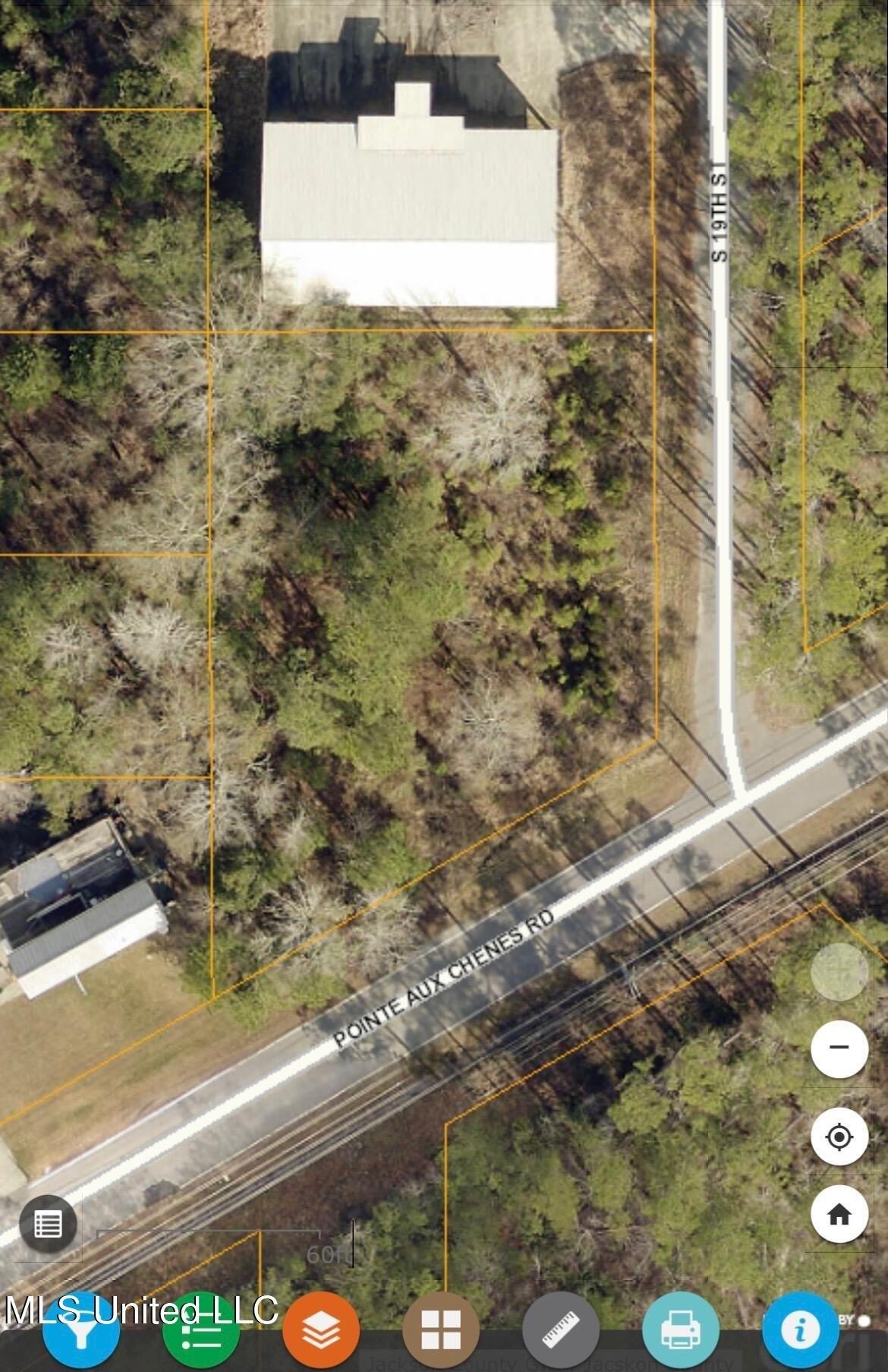Image resolution: width=888 pixels, height=1372 pixels.
Task: Open the filter funnel tool
Action: click(81, 1331)
